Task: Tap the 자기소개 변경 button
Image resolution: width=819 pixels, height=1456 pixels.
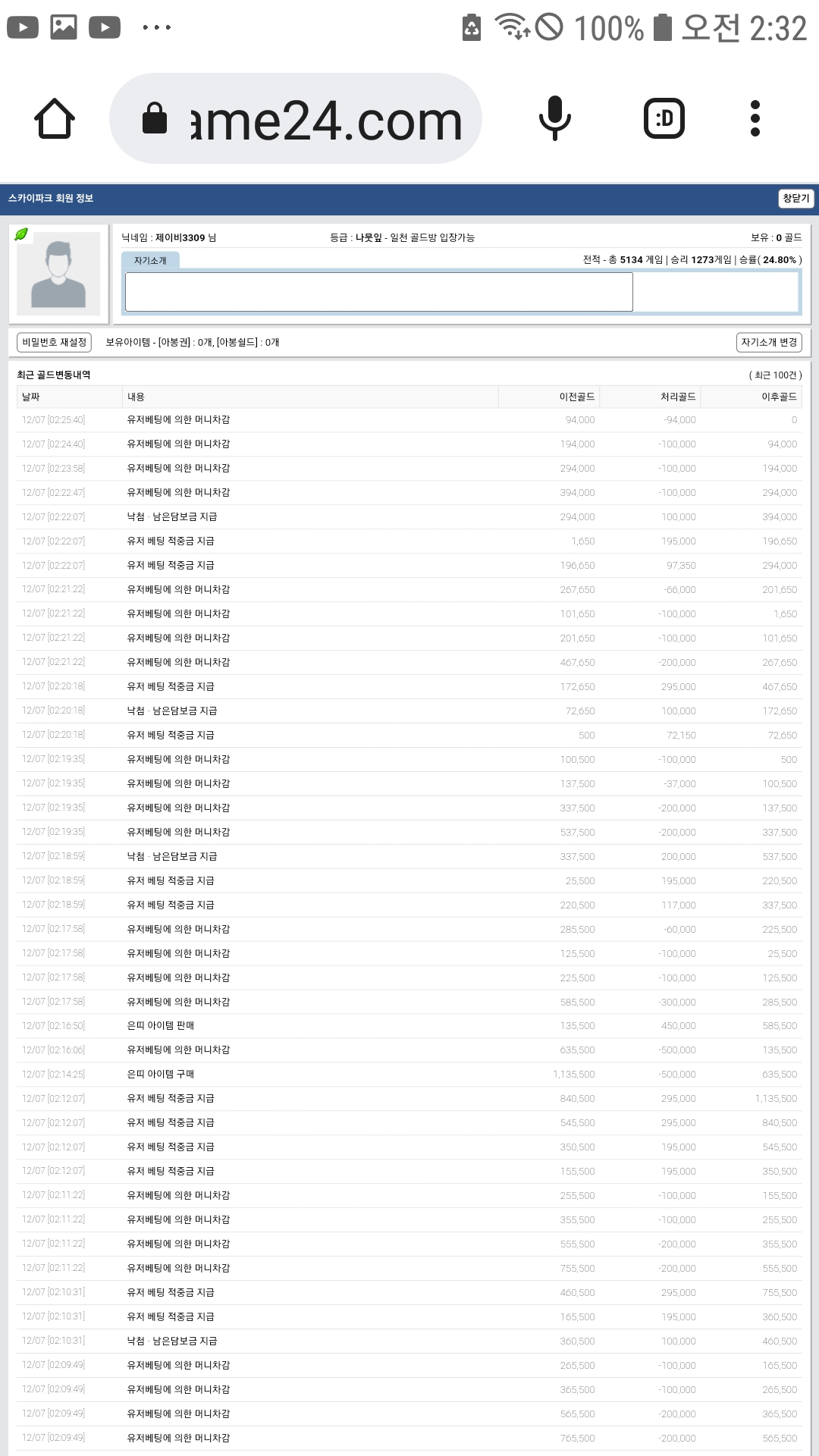Action: coord(769,343)
